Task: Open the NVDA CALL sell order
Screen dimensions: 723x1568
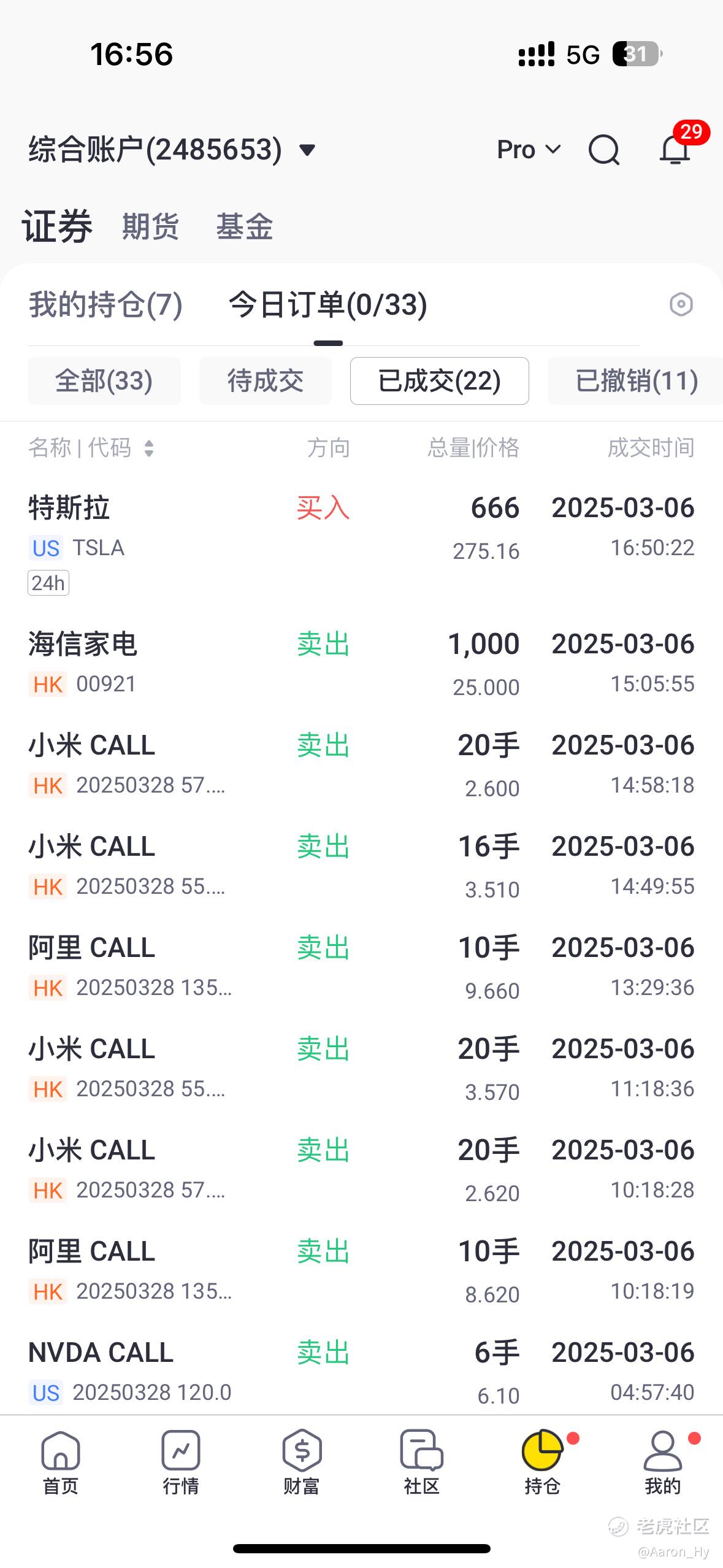Action: [361, 1372]
